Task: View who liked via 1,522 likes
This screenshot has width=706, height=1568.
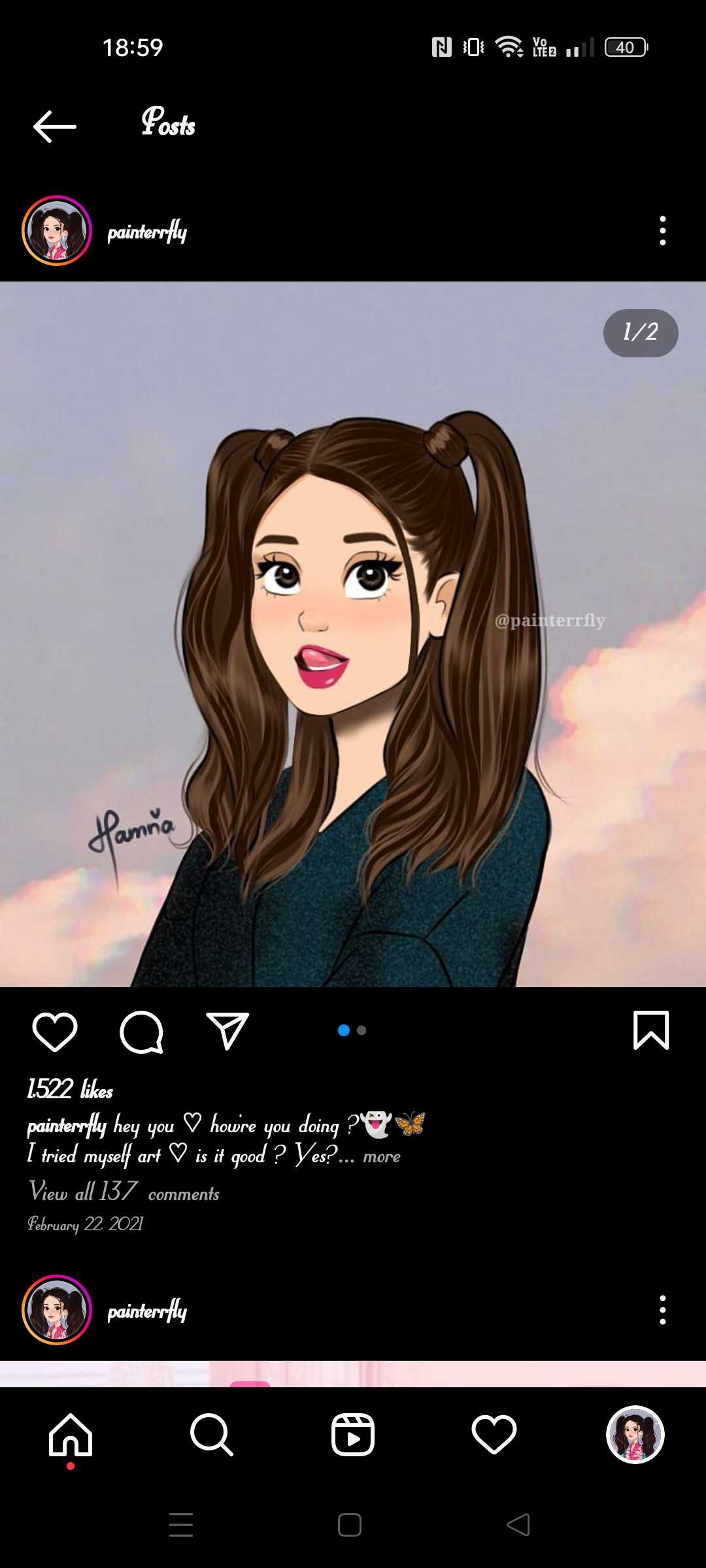Action: 70,1089
